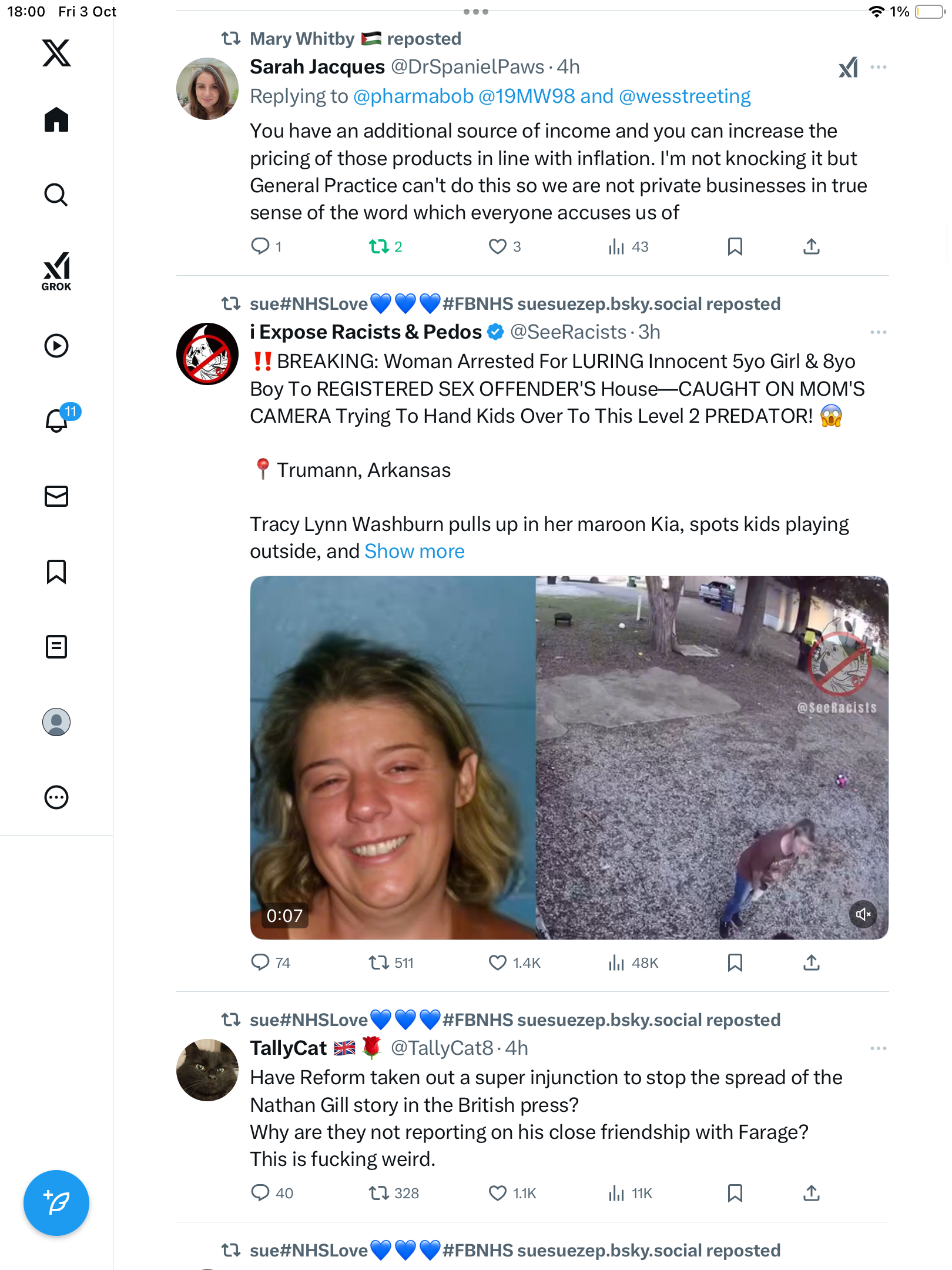Image resolution: width=952 pixels, height=1270 pixels.
Task: Open the Search page in the sidebar
Action: 56,195
